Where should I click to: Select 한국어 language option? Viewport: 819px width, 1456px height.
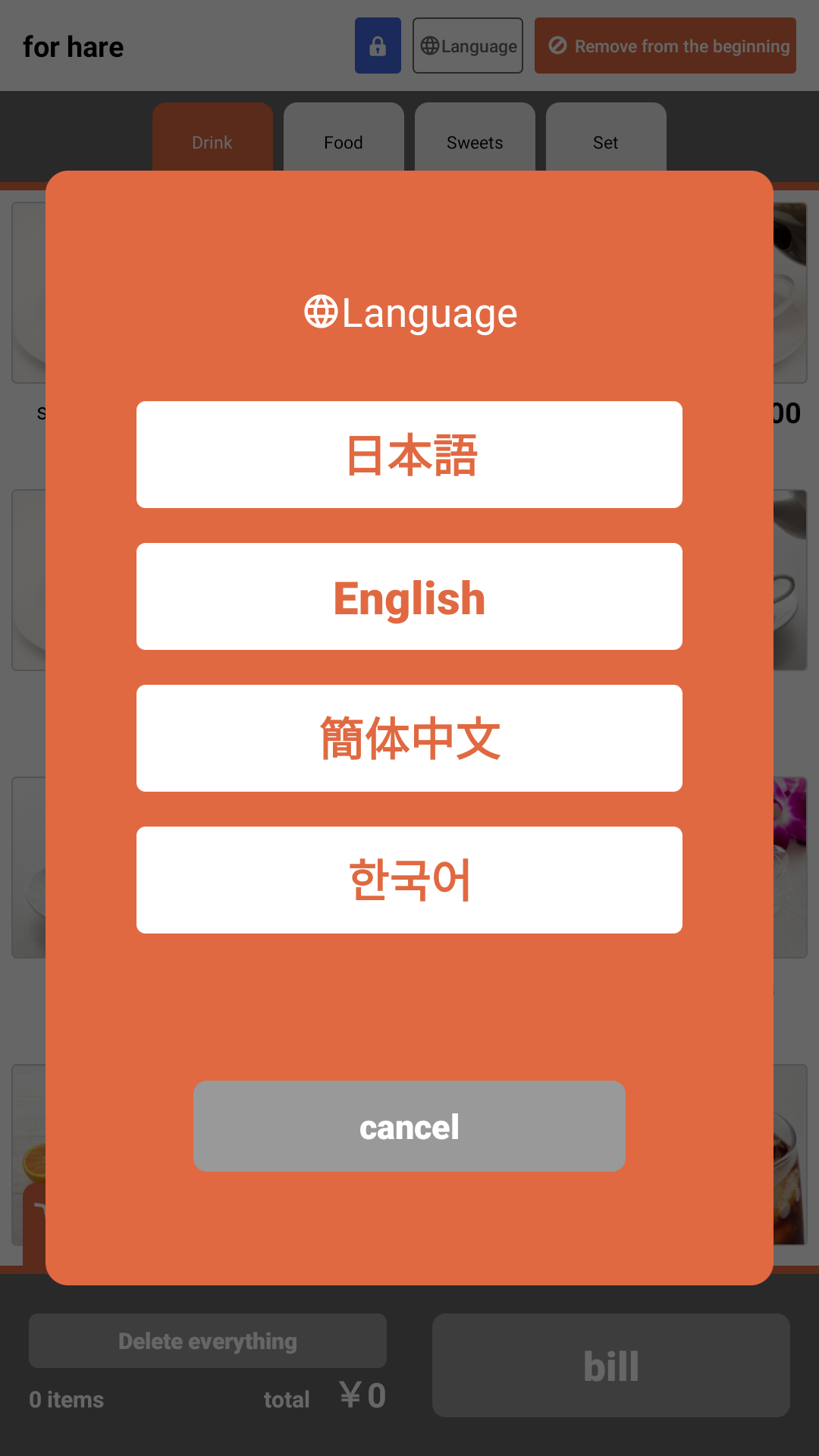(409, 880)
